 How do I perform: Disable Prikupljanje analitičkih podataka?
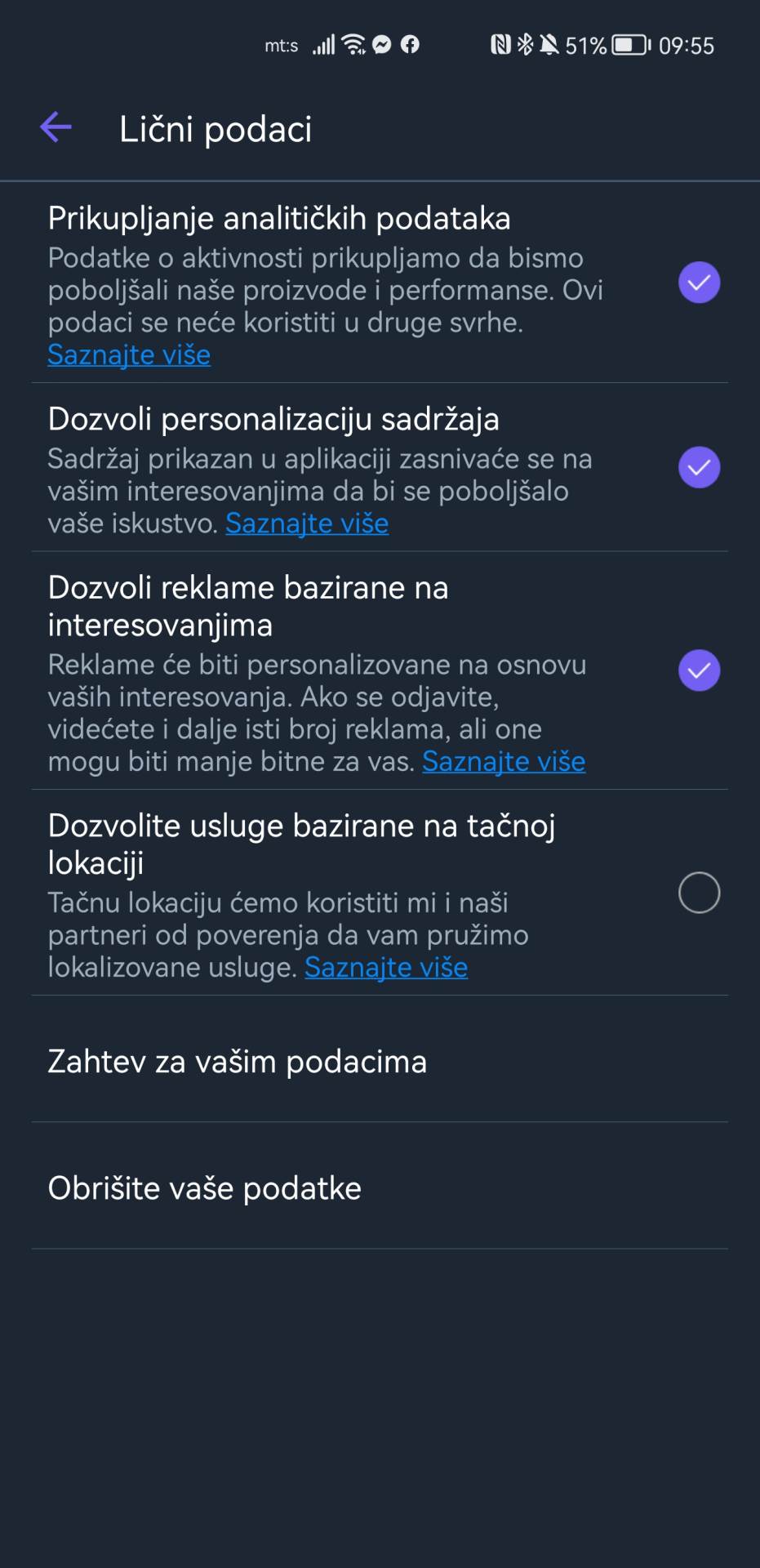click(x=698, y=283)
